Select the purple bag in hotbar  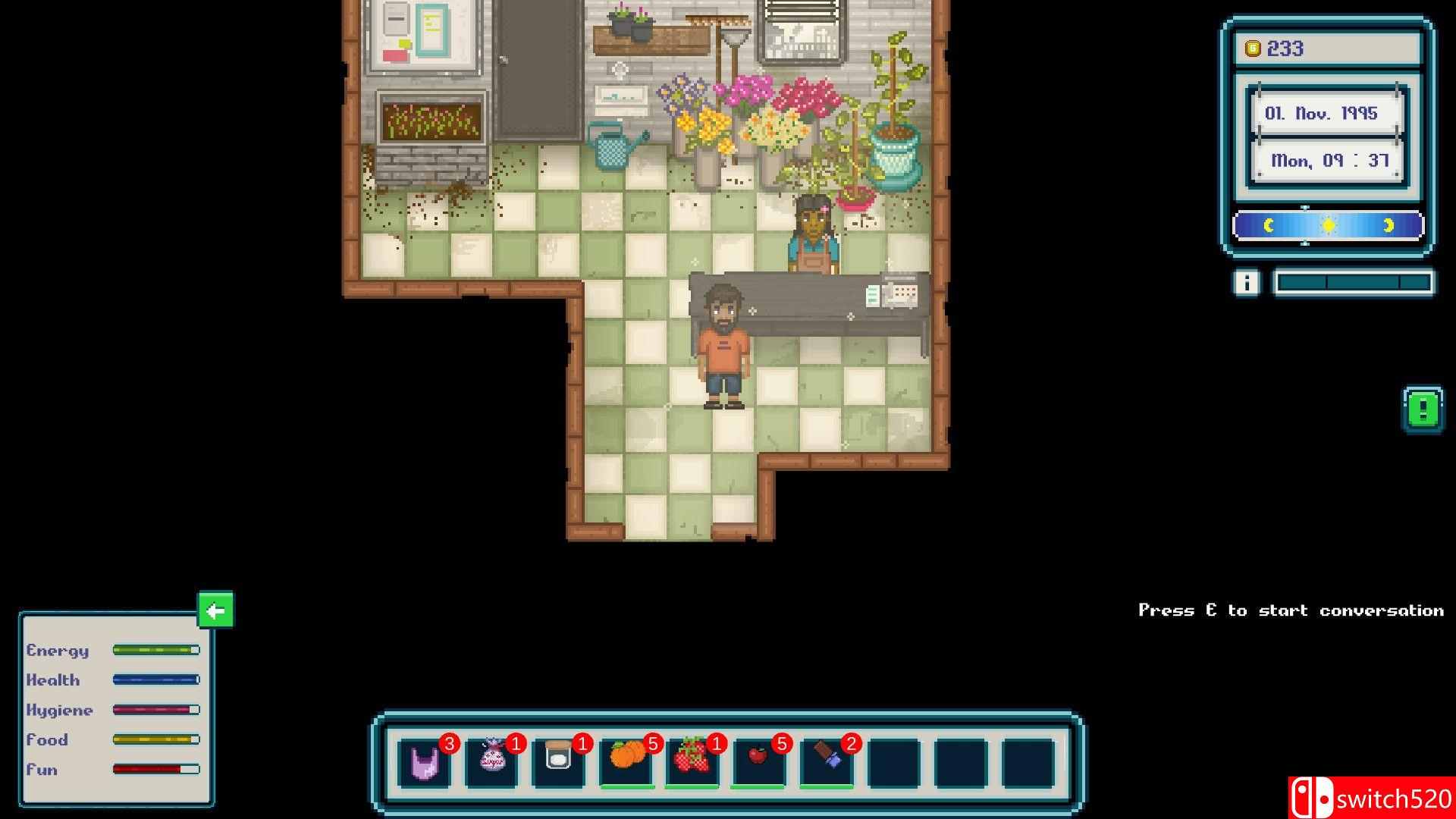coord(425,762)
